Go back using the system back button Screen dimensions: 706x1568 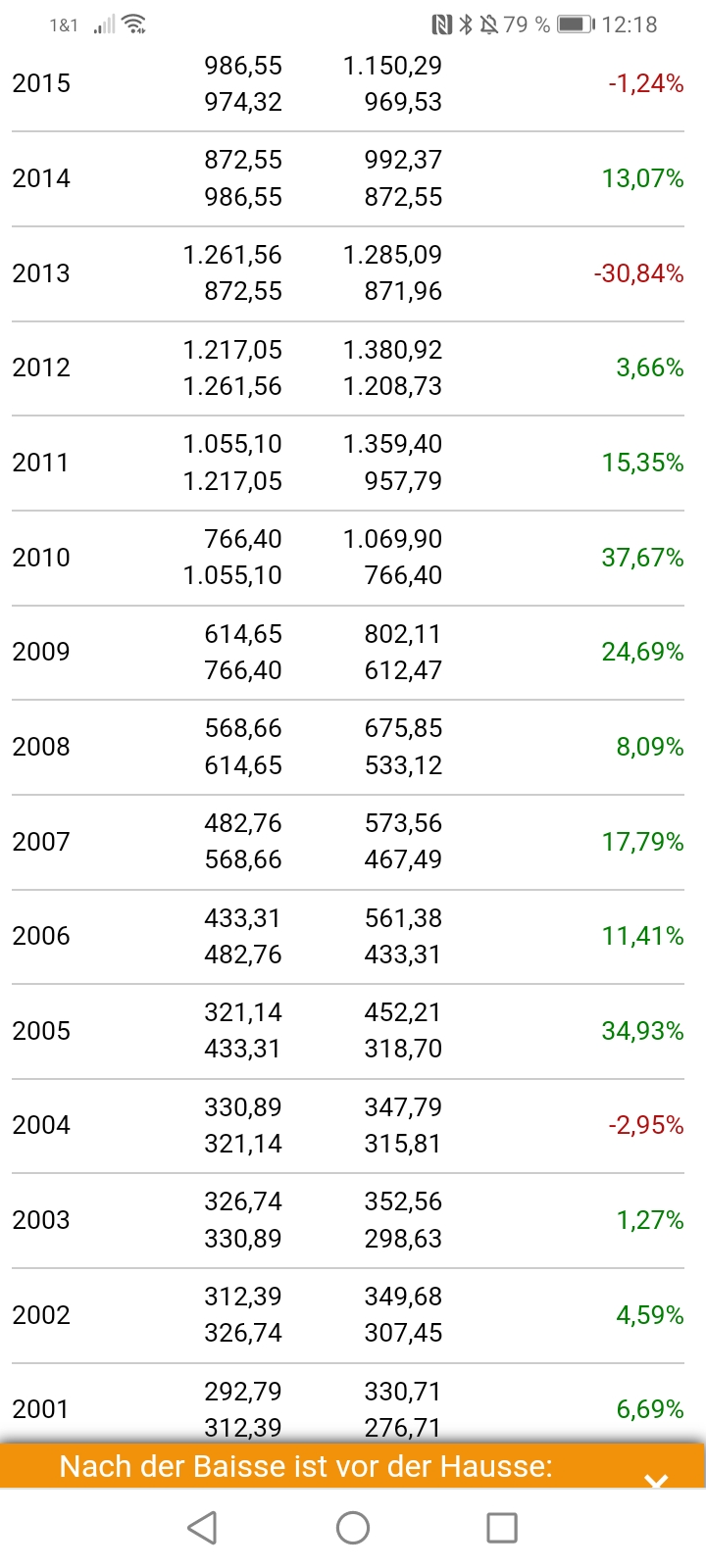(202, 1527)
